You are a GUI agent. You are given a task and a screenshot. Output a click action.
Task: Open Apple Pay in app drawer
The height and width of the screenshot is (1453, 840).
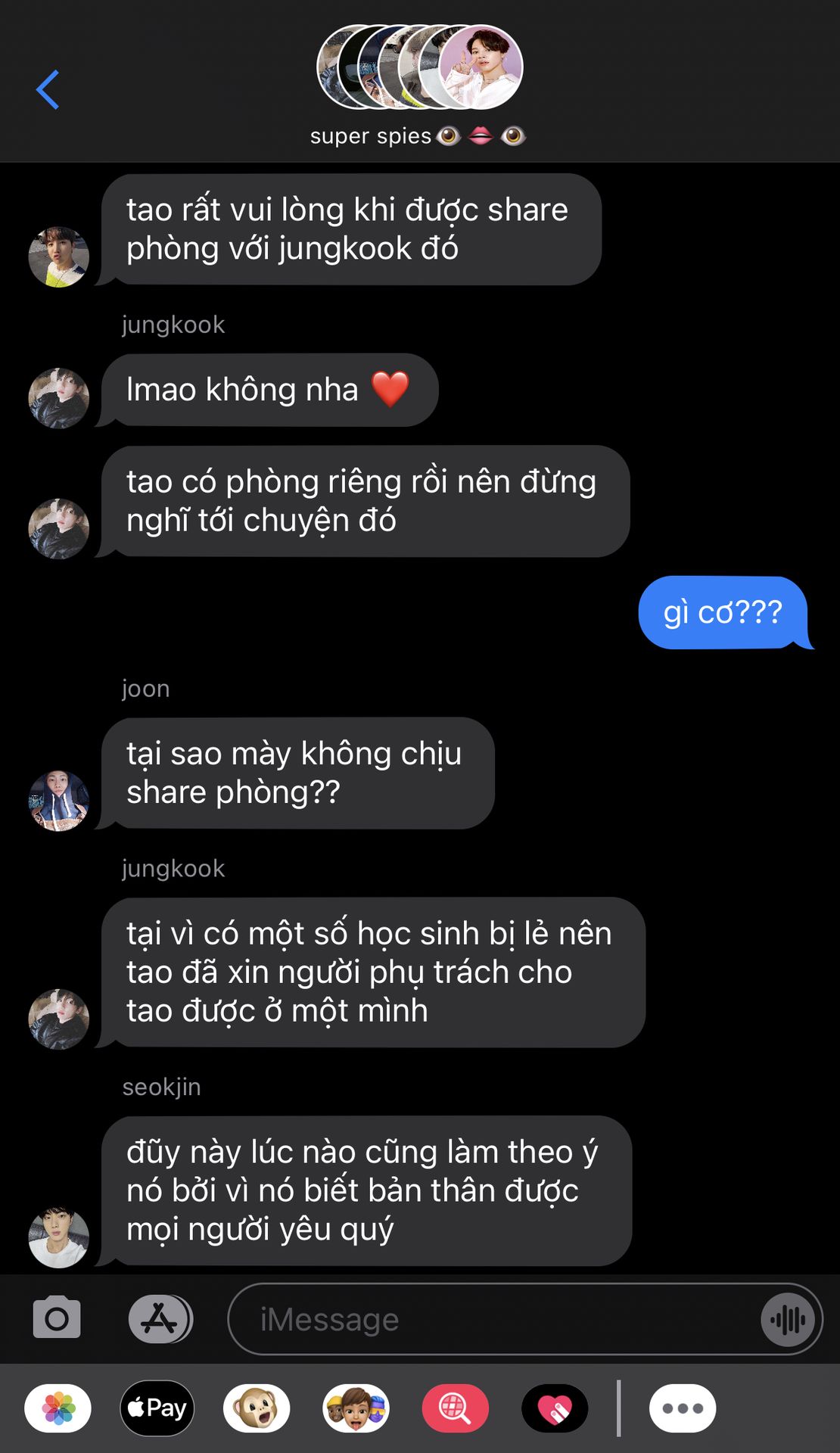[x=157, y=1408]
